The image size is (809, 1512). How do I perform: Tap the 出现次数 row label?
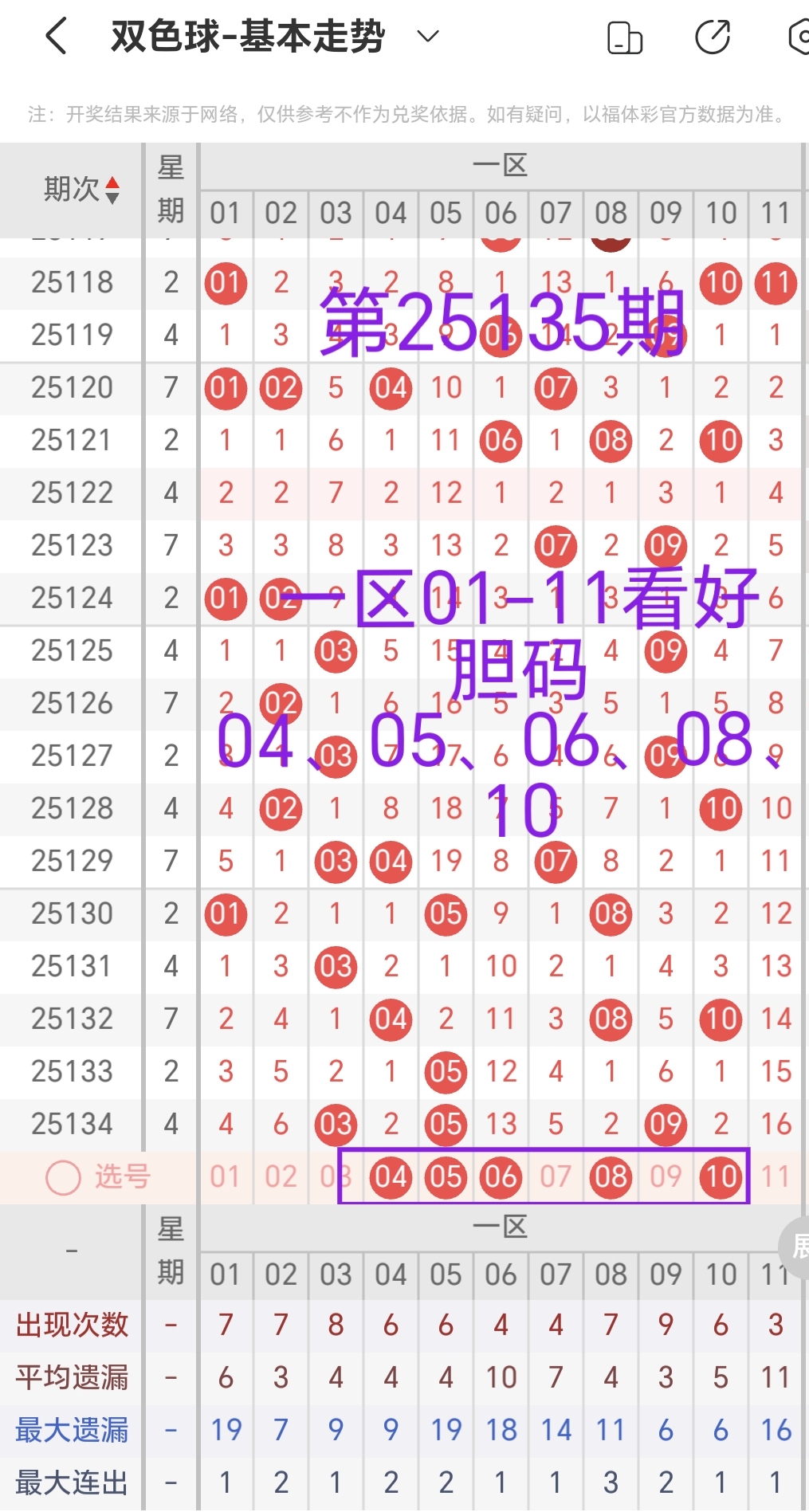click(71, 1324)
